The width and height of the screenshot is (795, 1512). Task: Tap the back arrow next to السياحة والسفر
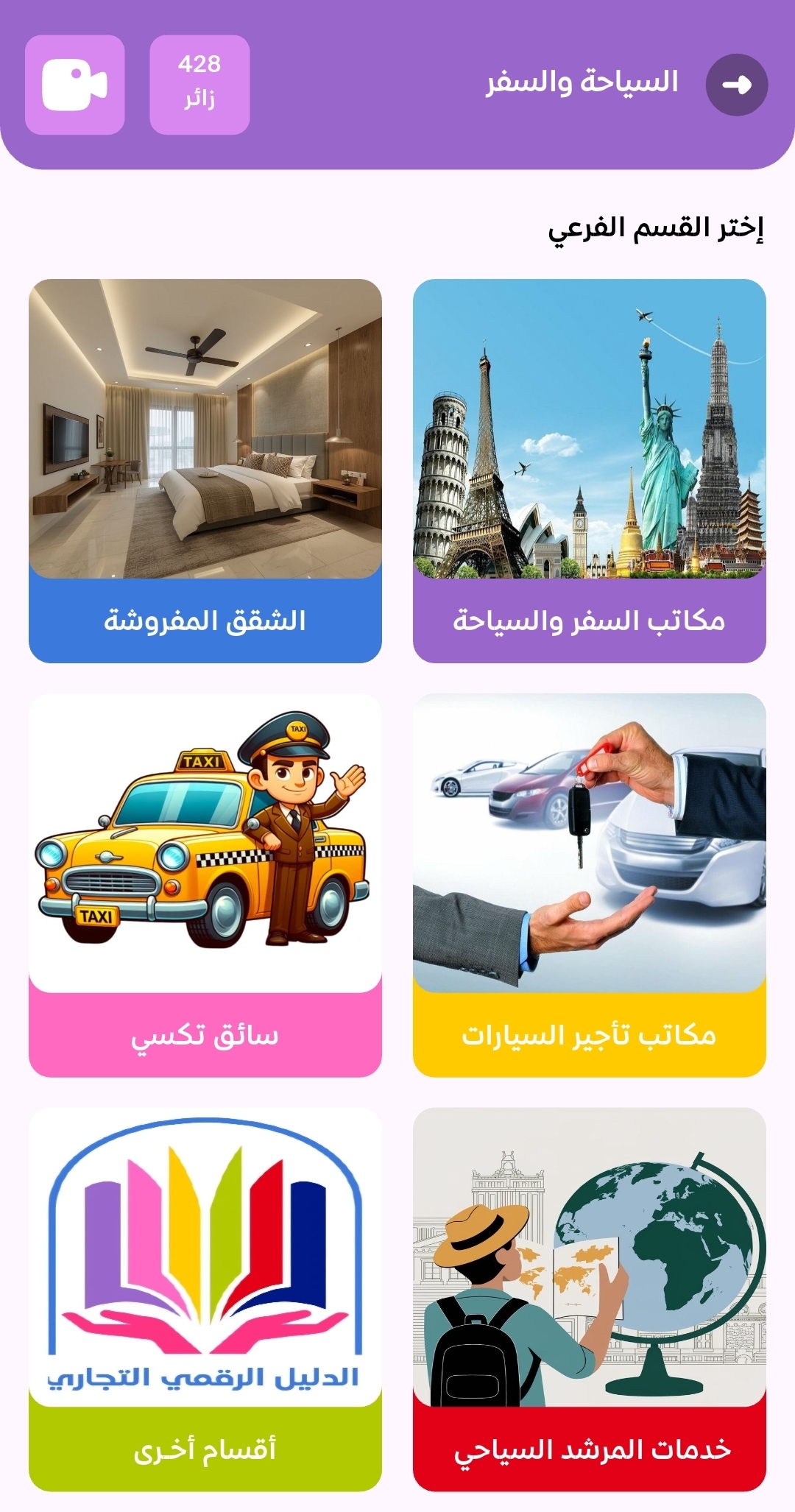pyautogui.click(x=736, y=85)
